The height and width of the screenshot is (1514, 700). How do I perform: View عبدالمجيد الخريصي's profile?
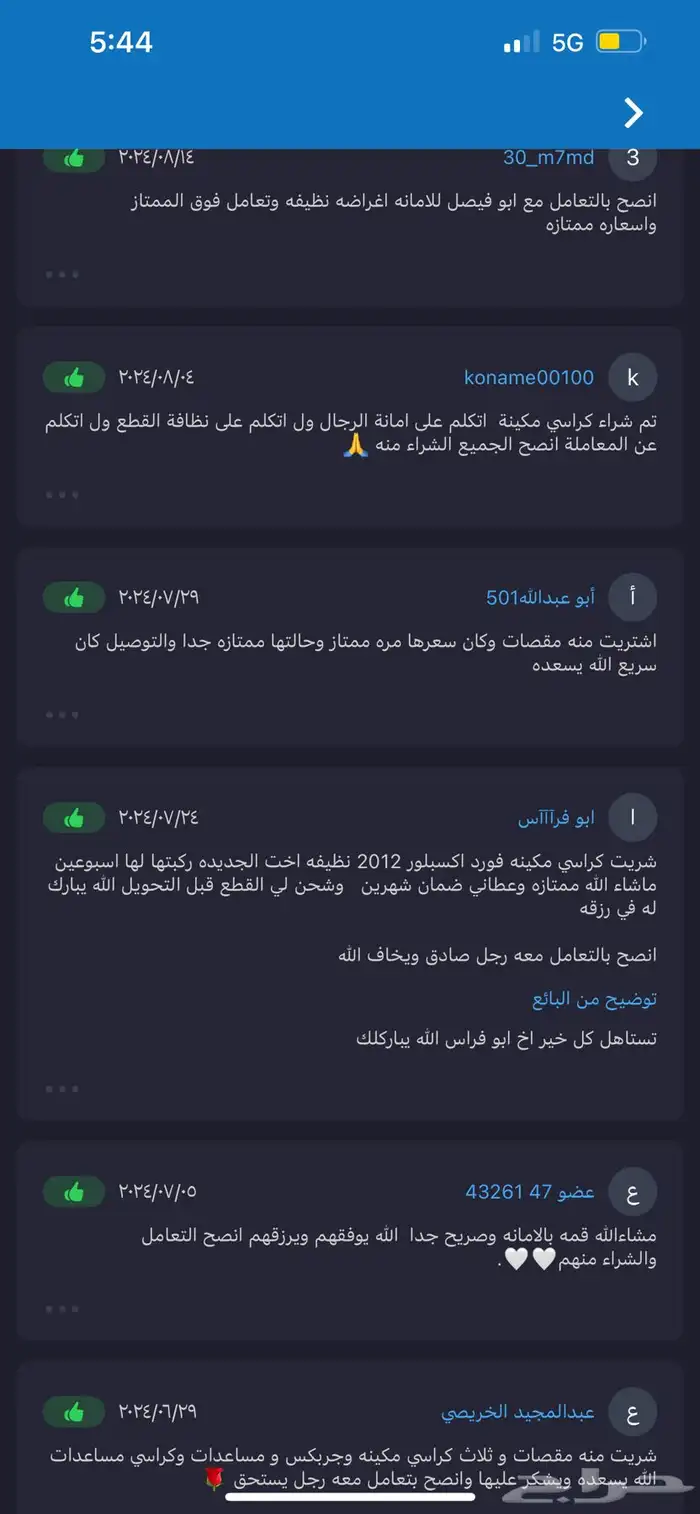[518, 1412]
